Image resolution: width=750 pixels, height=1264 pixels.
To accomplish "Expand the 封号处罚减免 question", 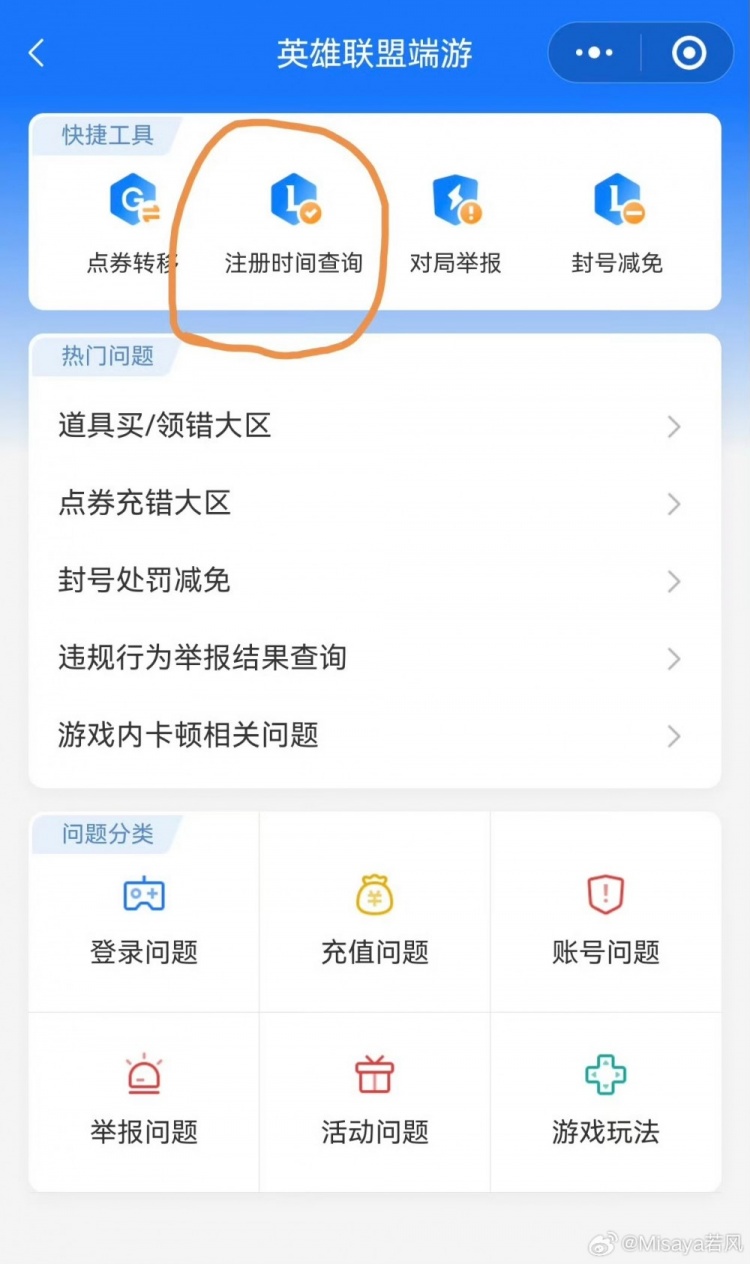I will tap(375, 581).
